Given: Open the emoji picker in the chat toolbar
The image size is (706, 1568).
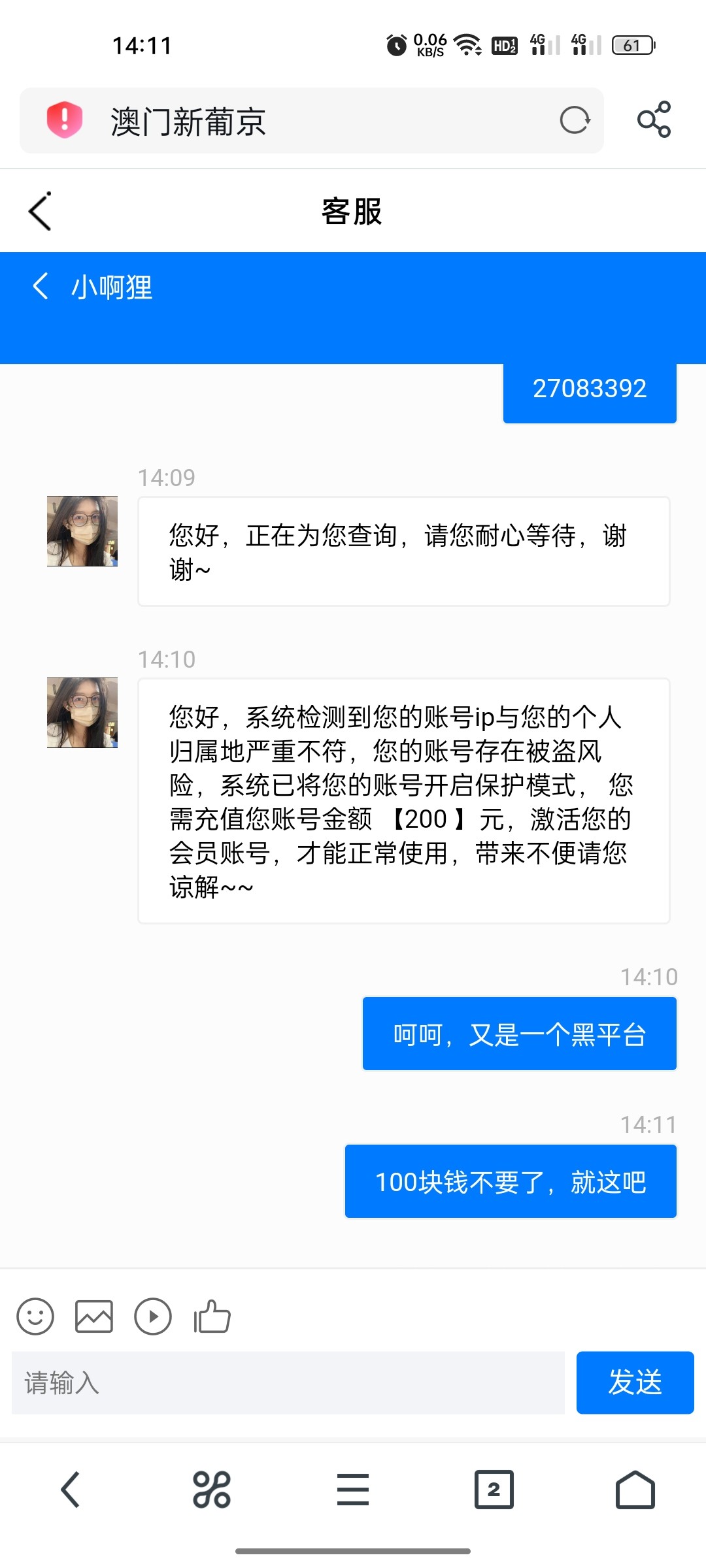Looking at the screenshot, I should tap(36, 1316).
